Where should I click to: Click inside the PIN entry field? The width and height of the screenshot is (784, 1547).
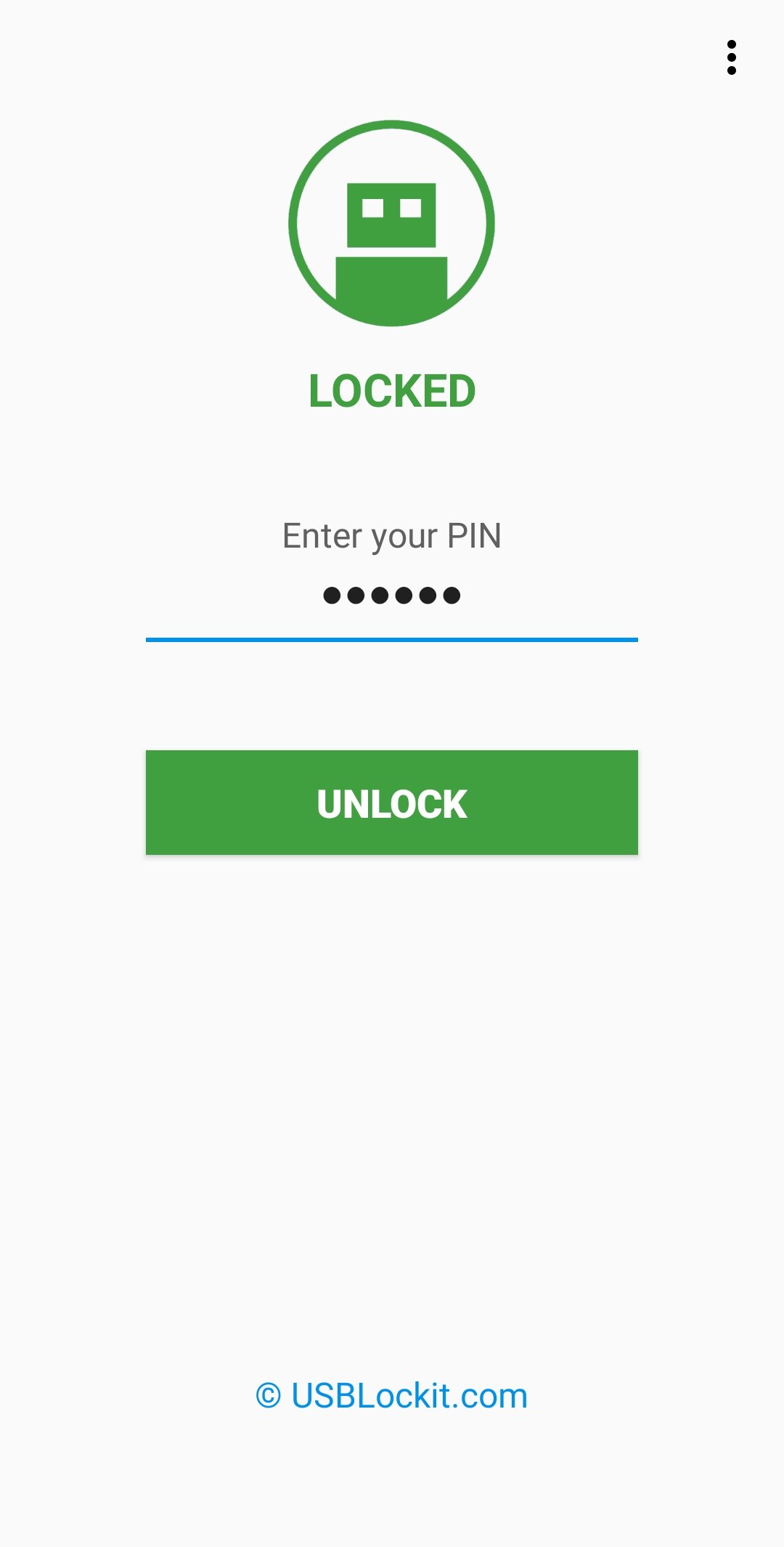[392, 603]
